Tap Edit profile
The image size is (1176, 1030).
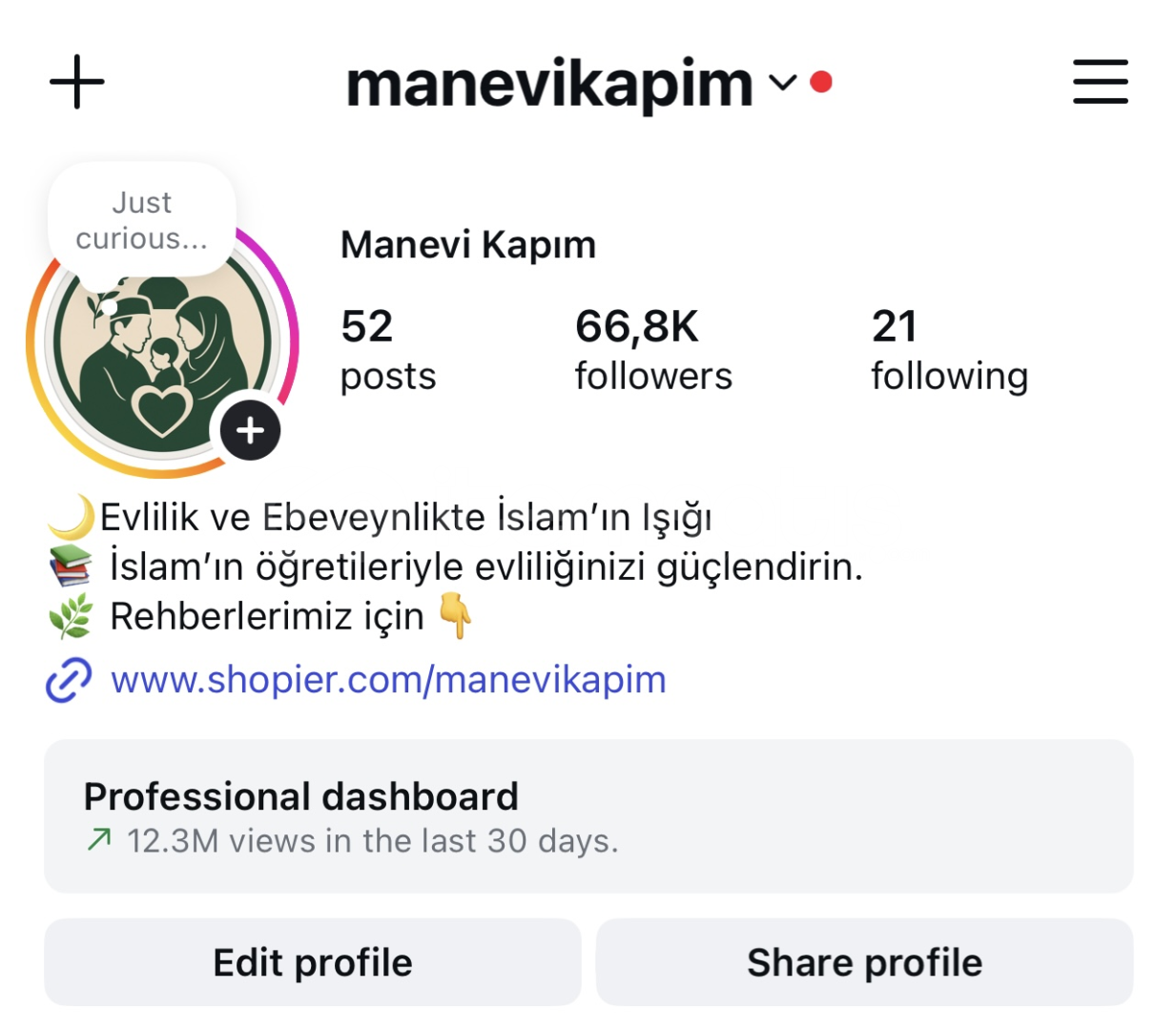[x=312, y=962]
